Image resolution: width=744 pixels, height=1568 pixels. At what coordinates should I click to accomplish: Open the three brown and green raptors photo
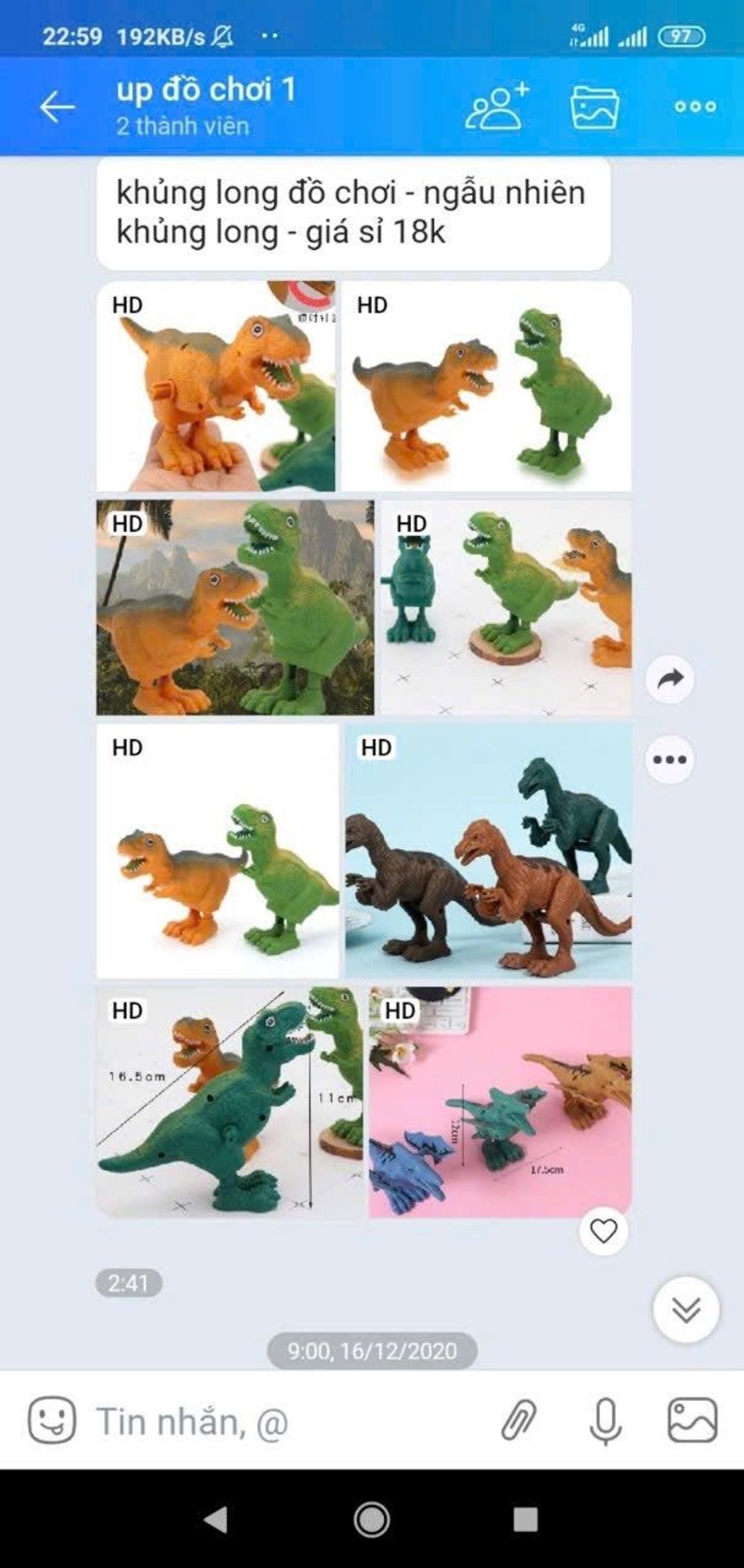[489, 852]
